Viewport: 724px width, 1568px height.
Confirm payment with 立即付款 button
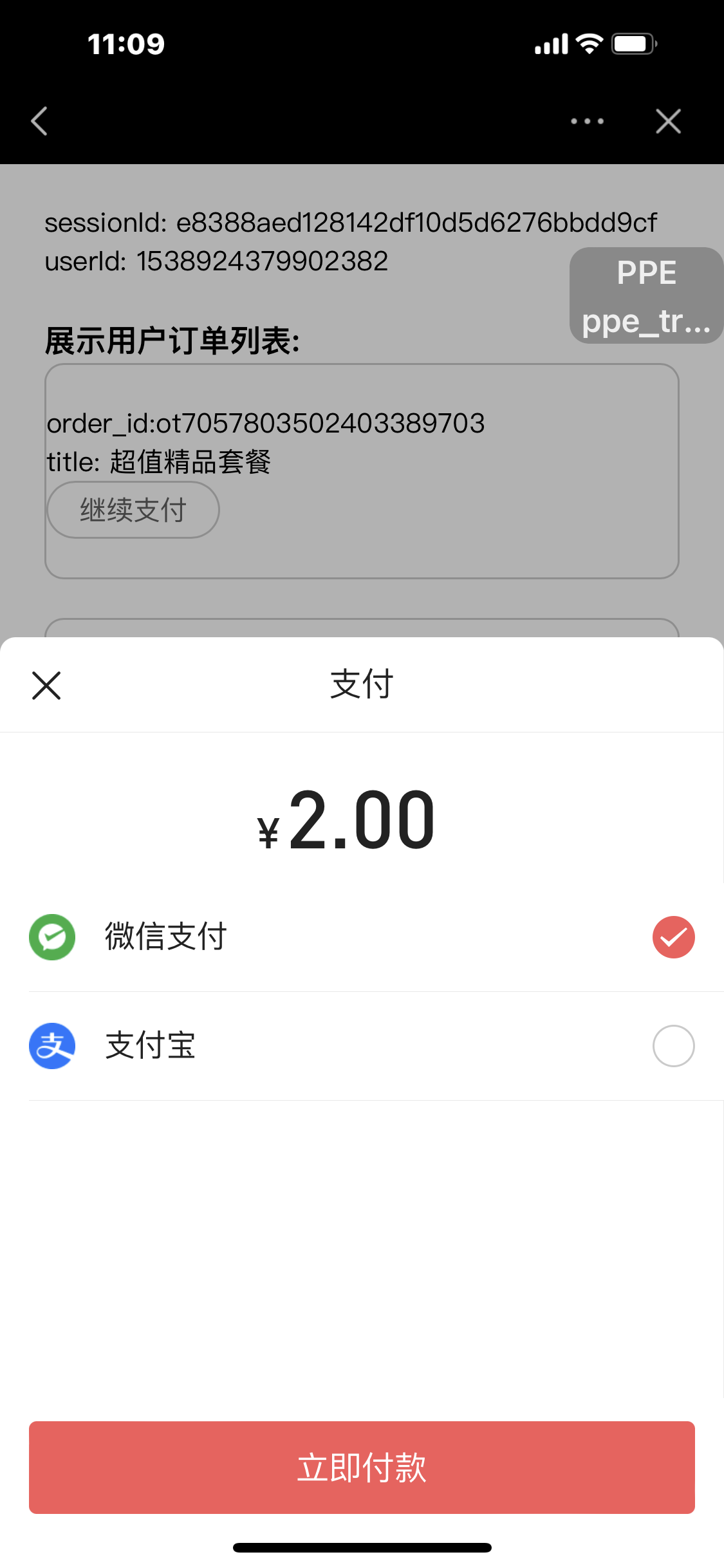(x=362, y=1468)
